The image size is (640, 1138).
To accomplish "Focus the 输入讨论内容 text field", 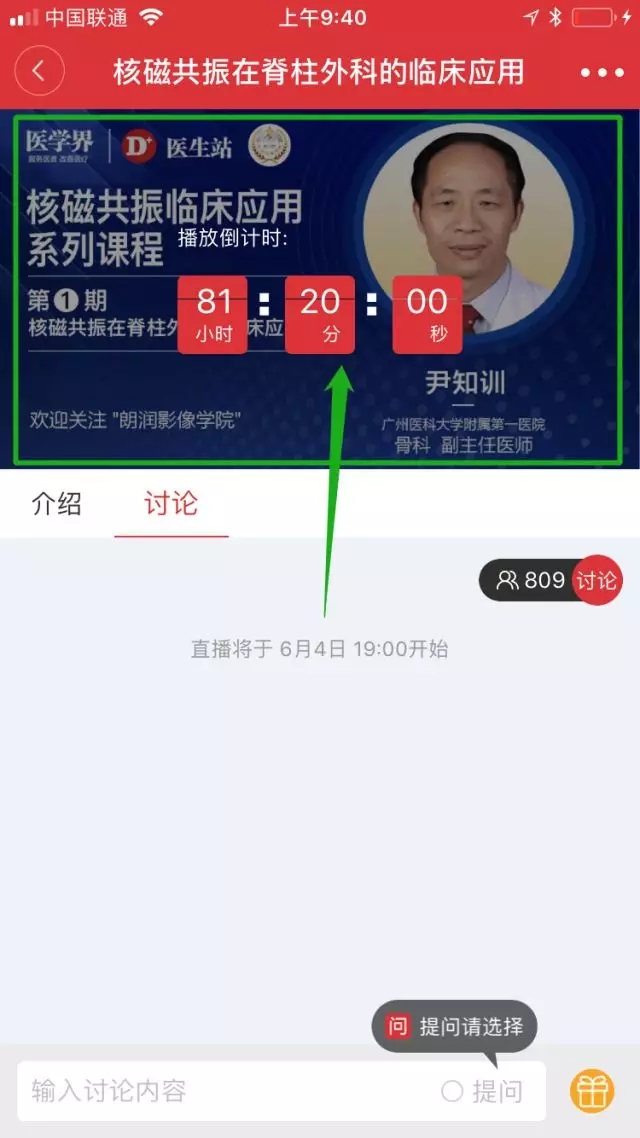I will [x=220, y=1090].
